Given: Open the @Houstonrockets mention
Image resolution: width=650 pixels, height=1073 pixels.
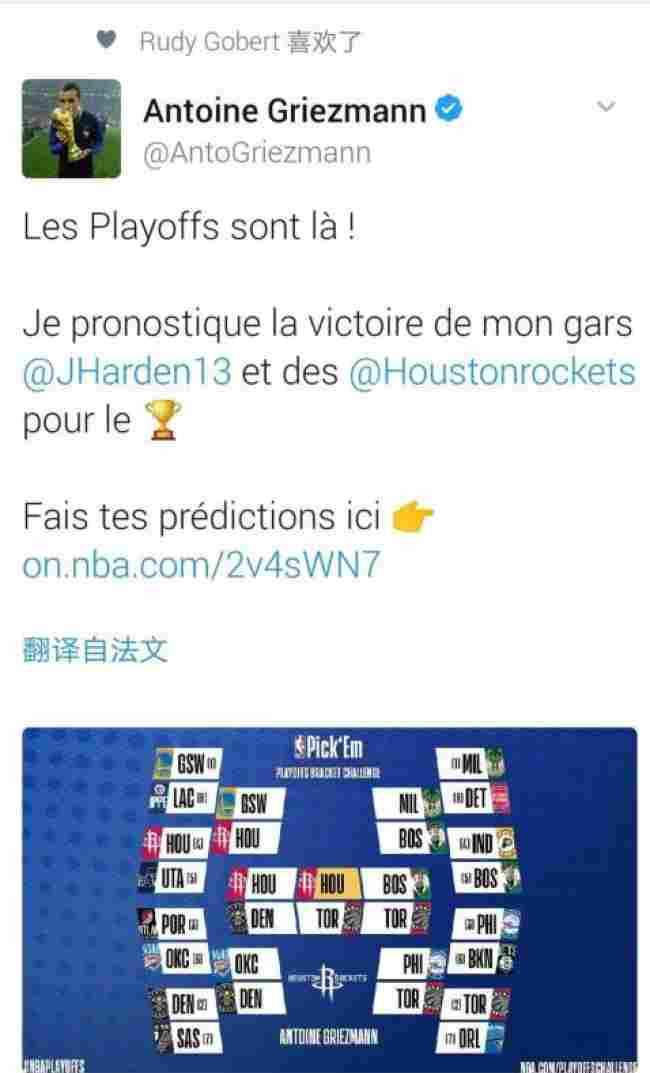Looking at the screenshot, I should [492, 372].
